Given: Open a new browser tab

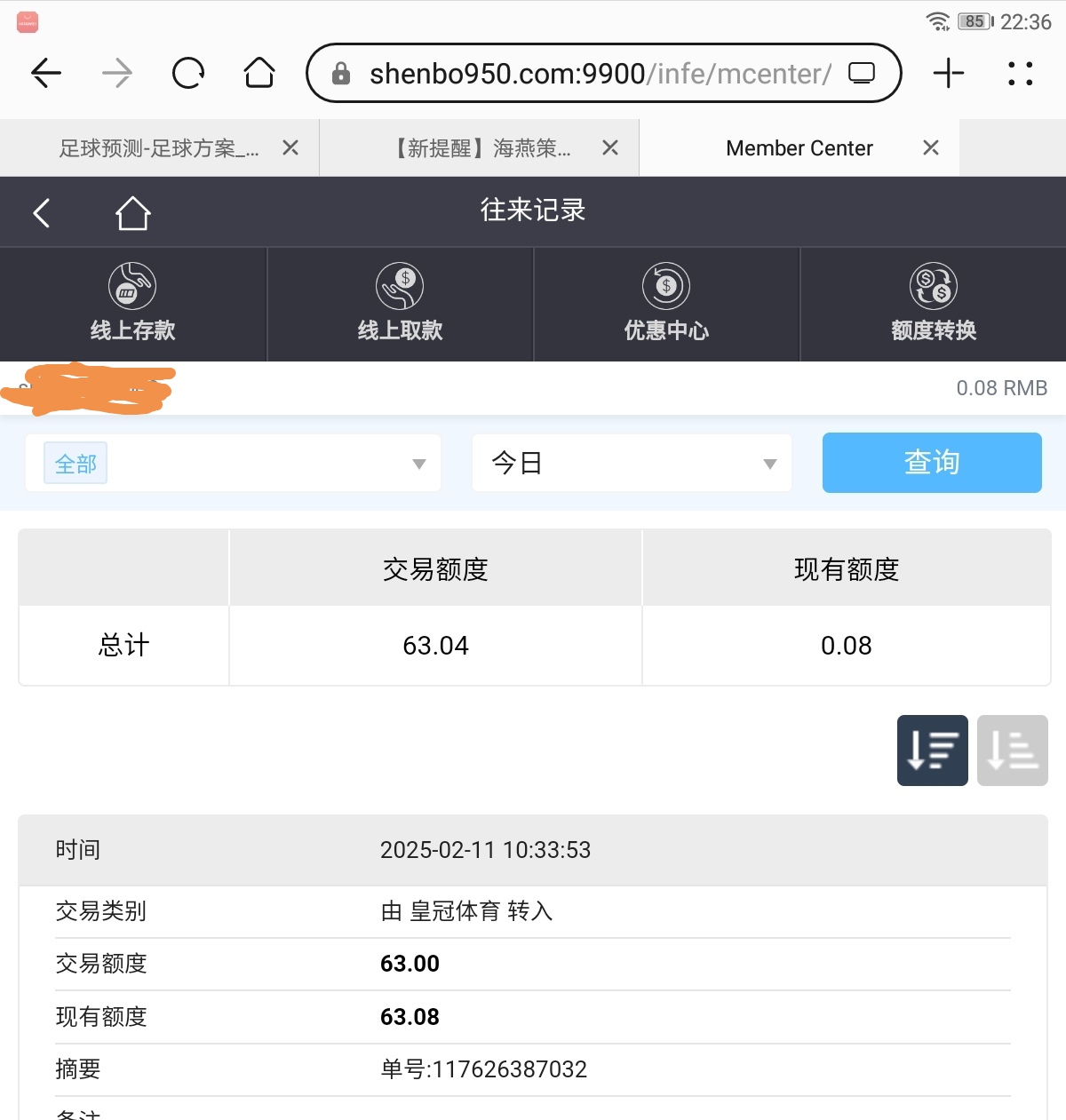Looking at the screenshot, I should (949, 73).
